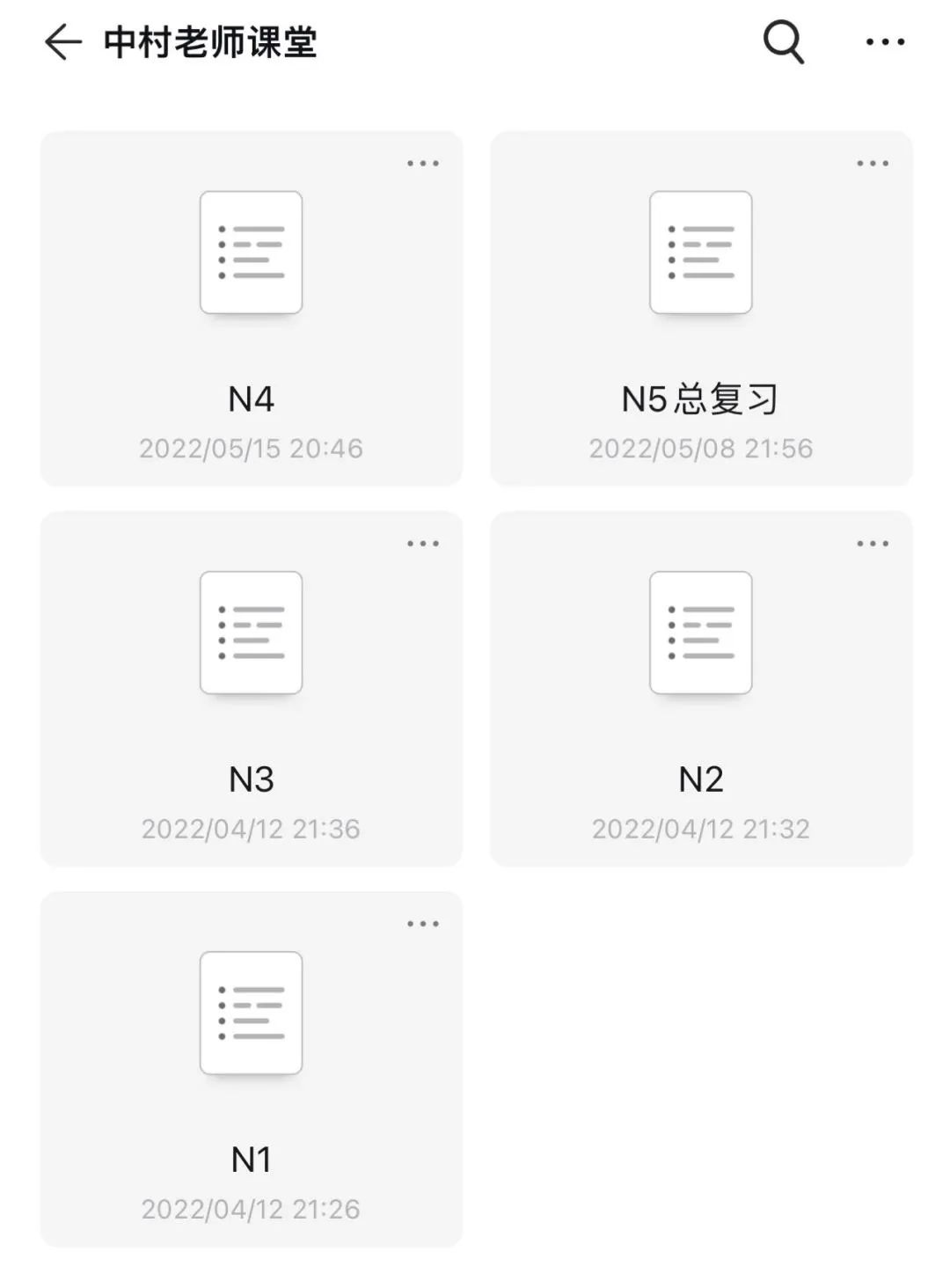Show more options for N2 card
This screenshot has width=950, height=1288.
pyautogui.click(x=873, y=544)
